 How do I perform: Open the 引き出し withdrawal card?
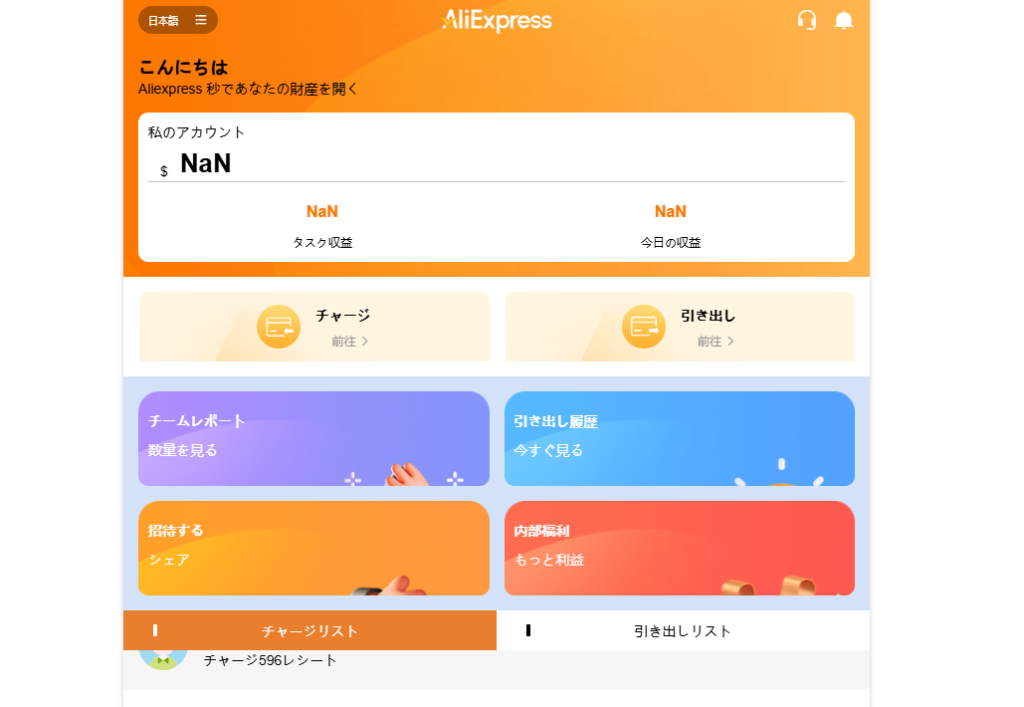point(680,327)
